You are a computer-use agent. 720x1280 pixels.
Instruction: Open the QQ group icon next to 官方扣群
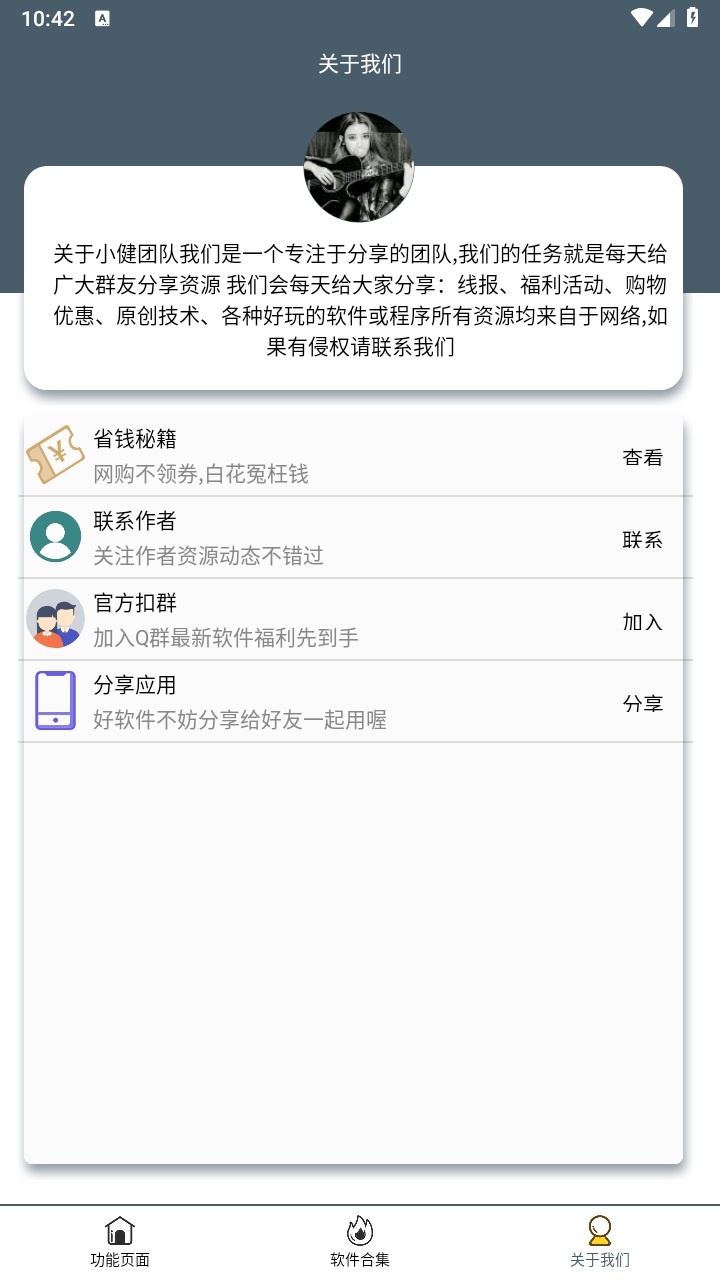pyautogui.click(x=55, y=618)
